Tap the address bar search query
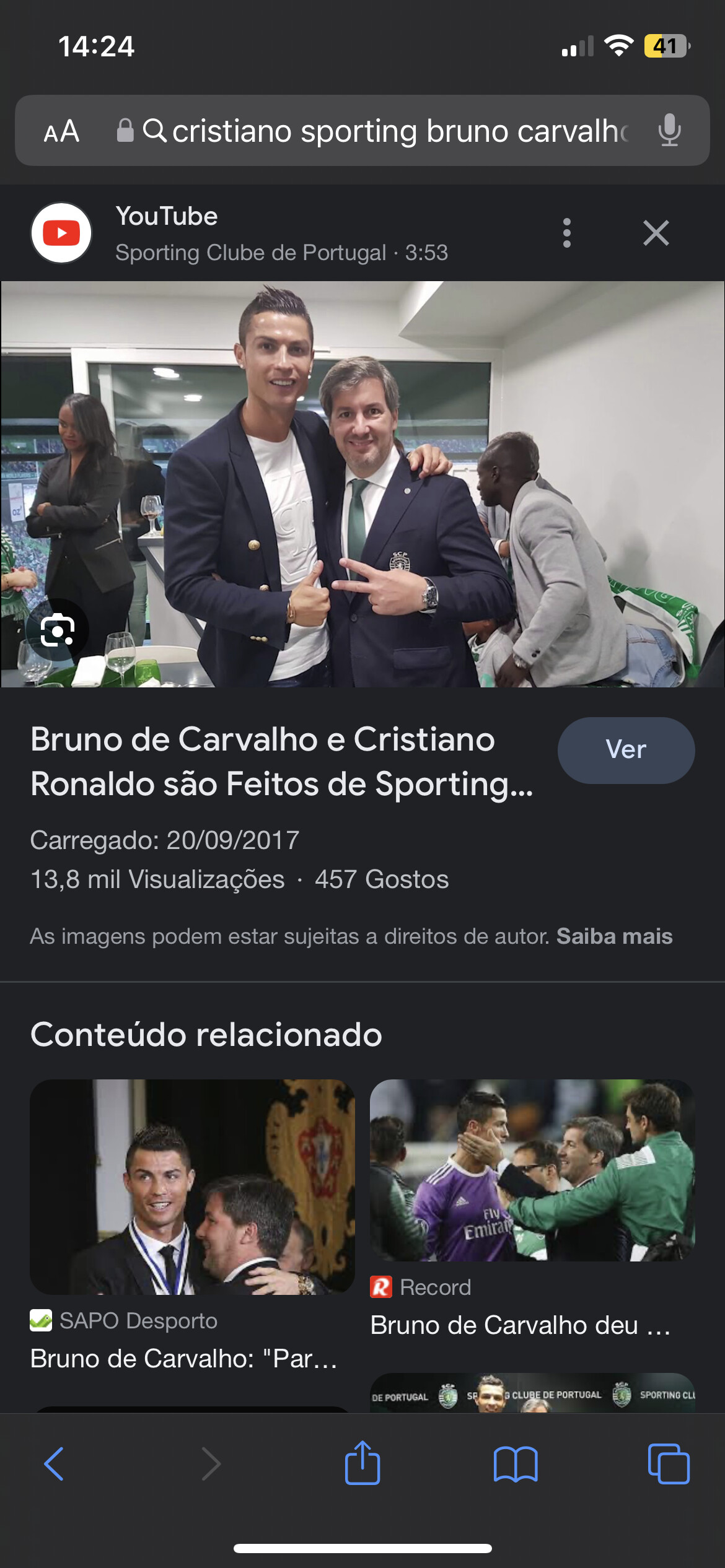 (400, 131)
